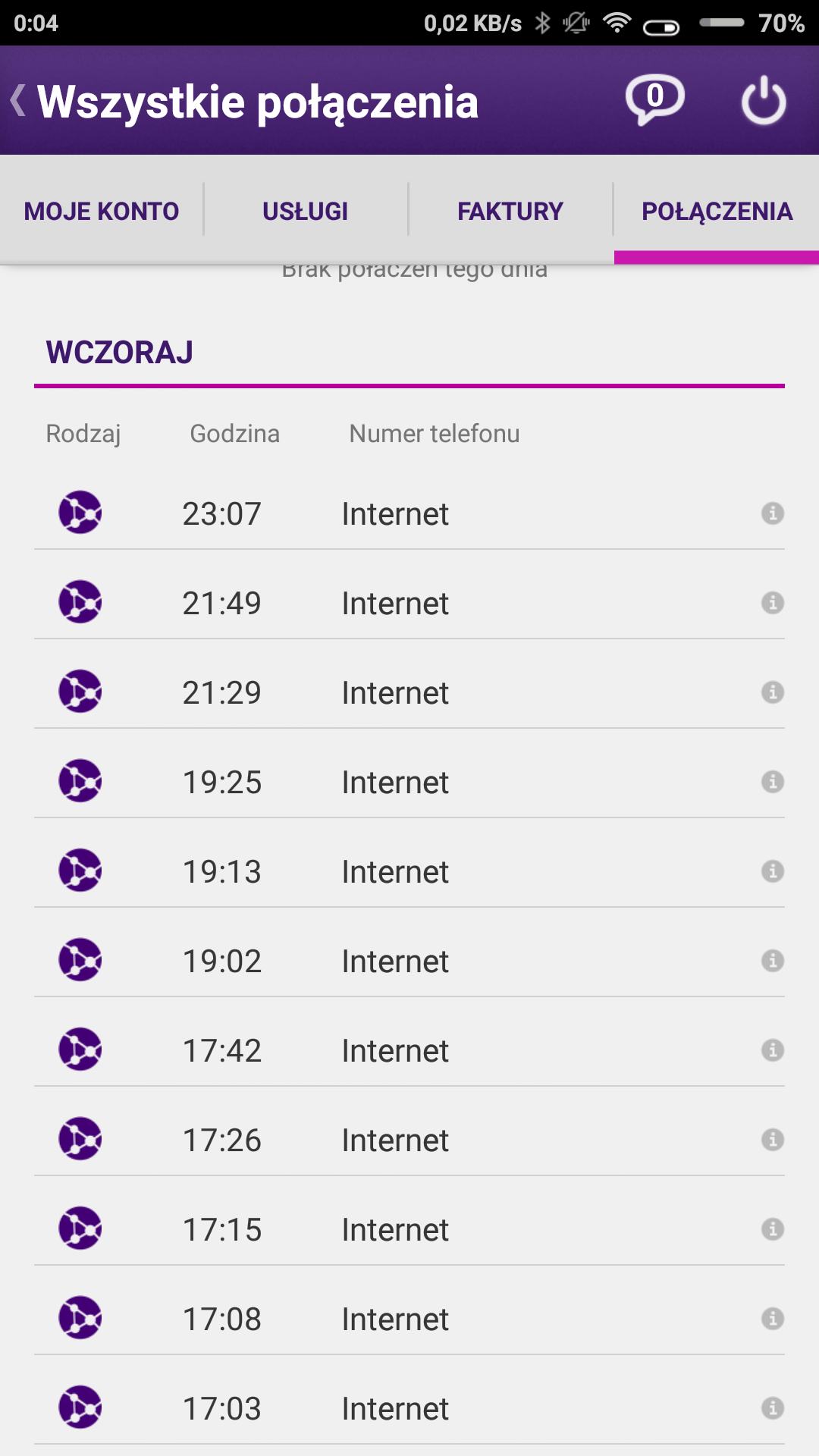Select the Połączenia tab
The height and width of the screenshot is (1456, 819).
(x=717, y=211)
